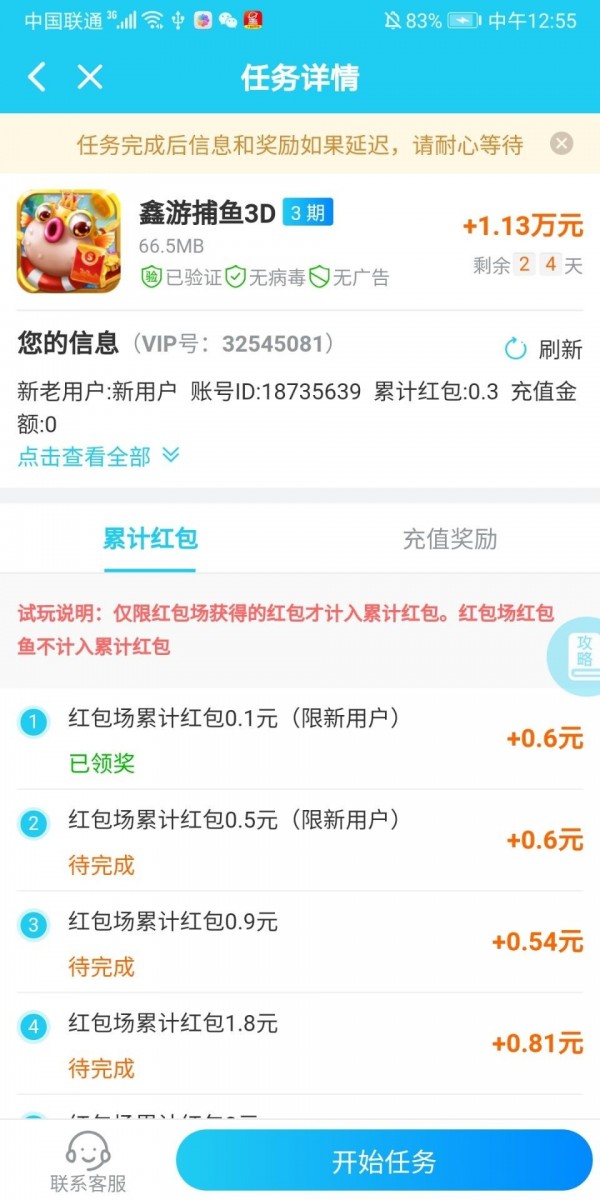The width and height of the screenshot is (600, 1200).
Task: Contact support via 联系客服
Action: point(88,1162)
